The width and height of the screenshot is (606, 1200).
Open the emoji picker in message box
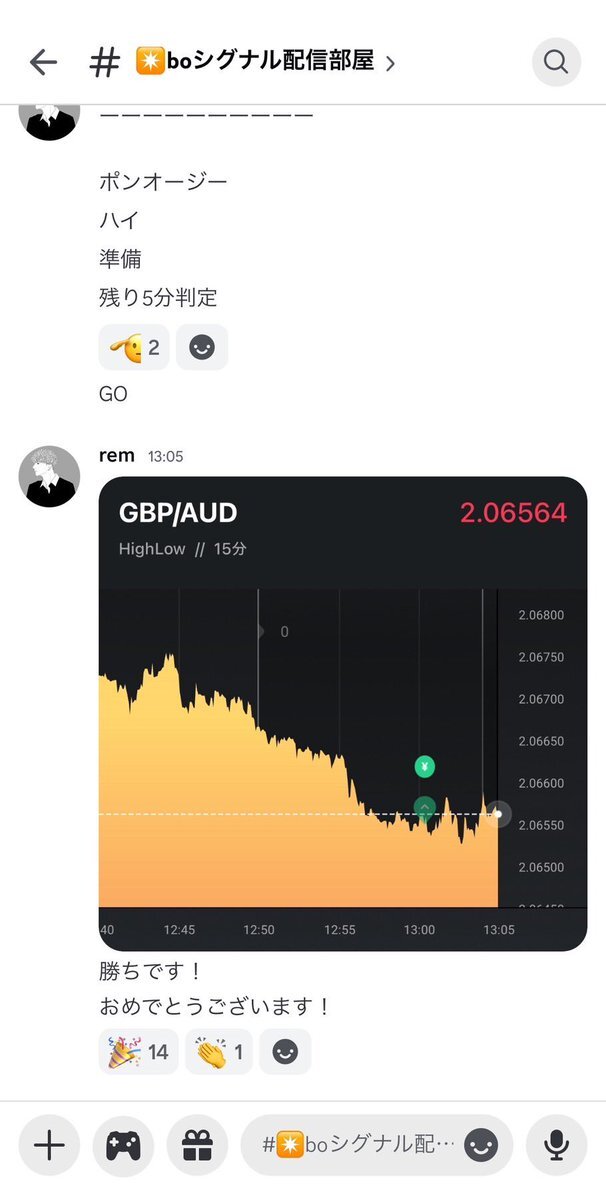[x=481, y=1144]
